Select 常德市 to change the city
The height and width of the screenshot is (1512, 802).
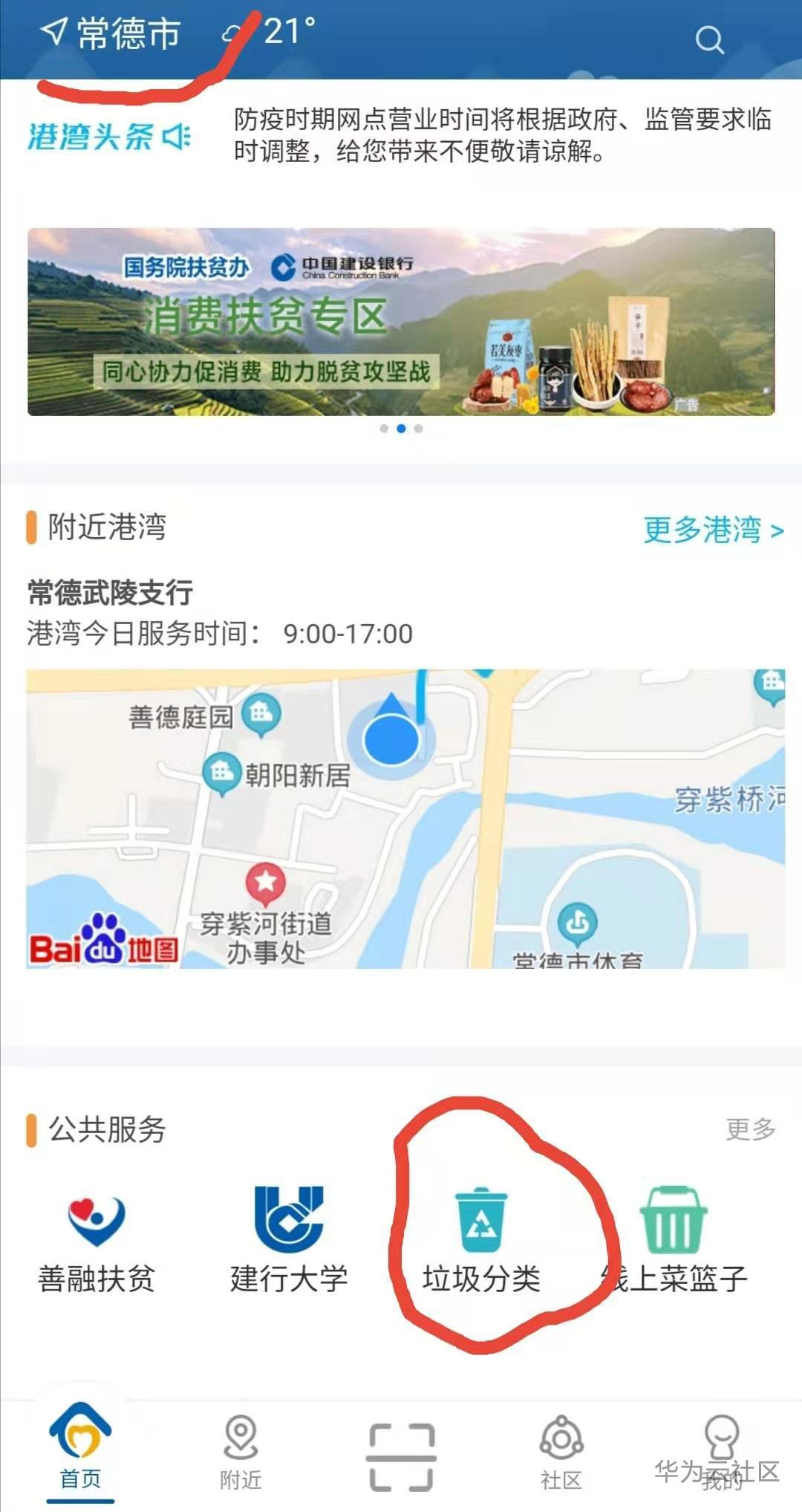(126, 33)
